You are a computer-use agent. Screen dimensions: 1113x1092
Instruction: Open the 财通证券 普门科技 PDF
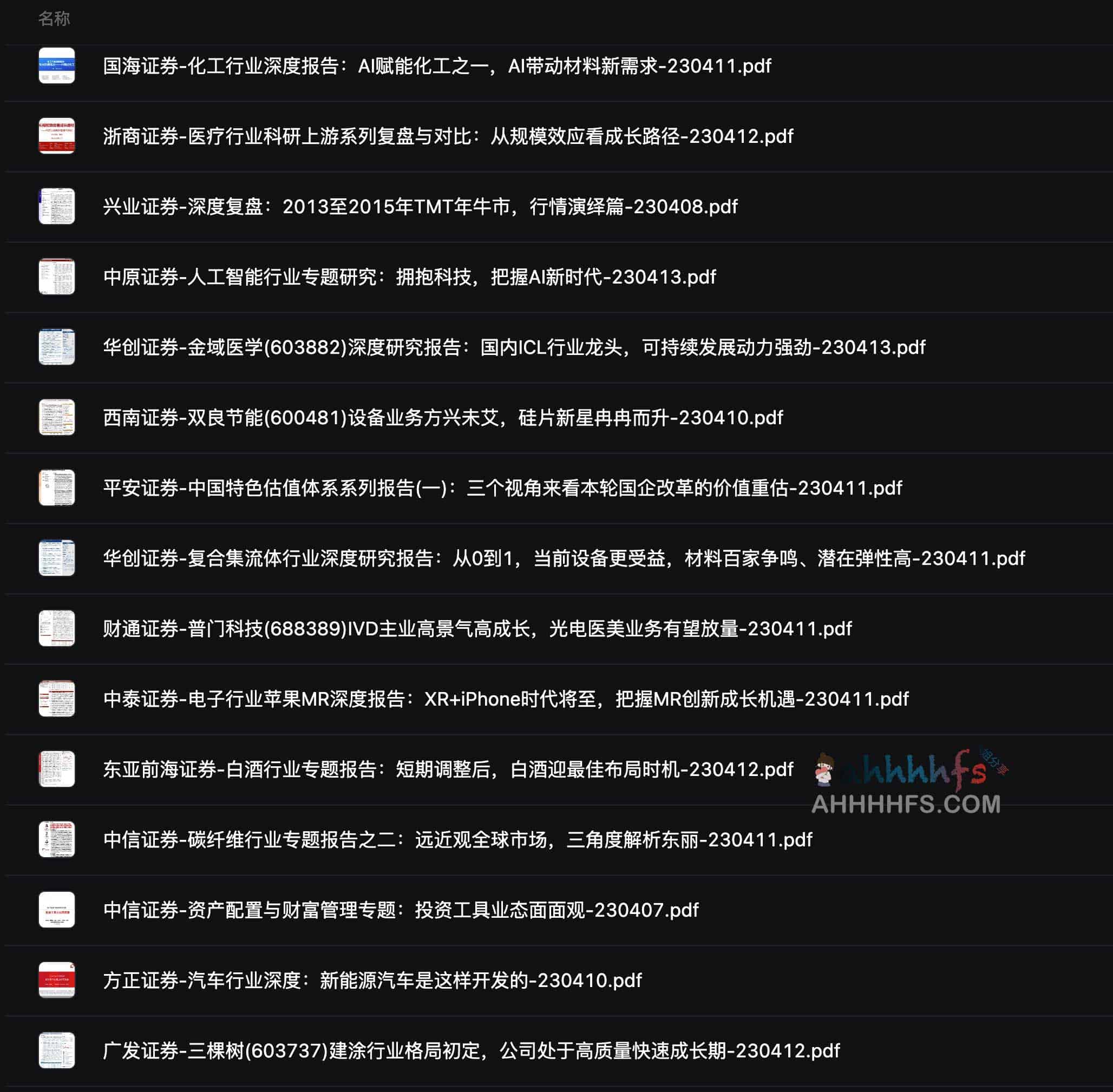click(477, 629)
